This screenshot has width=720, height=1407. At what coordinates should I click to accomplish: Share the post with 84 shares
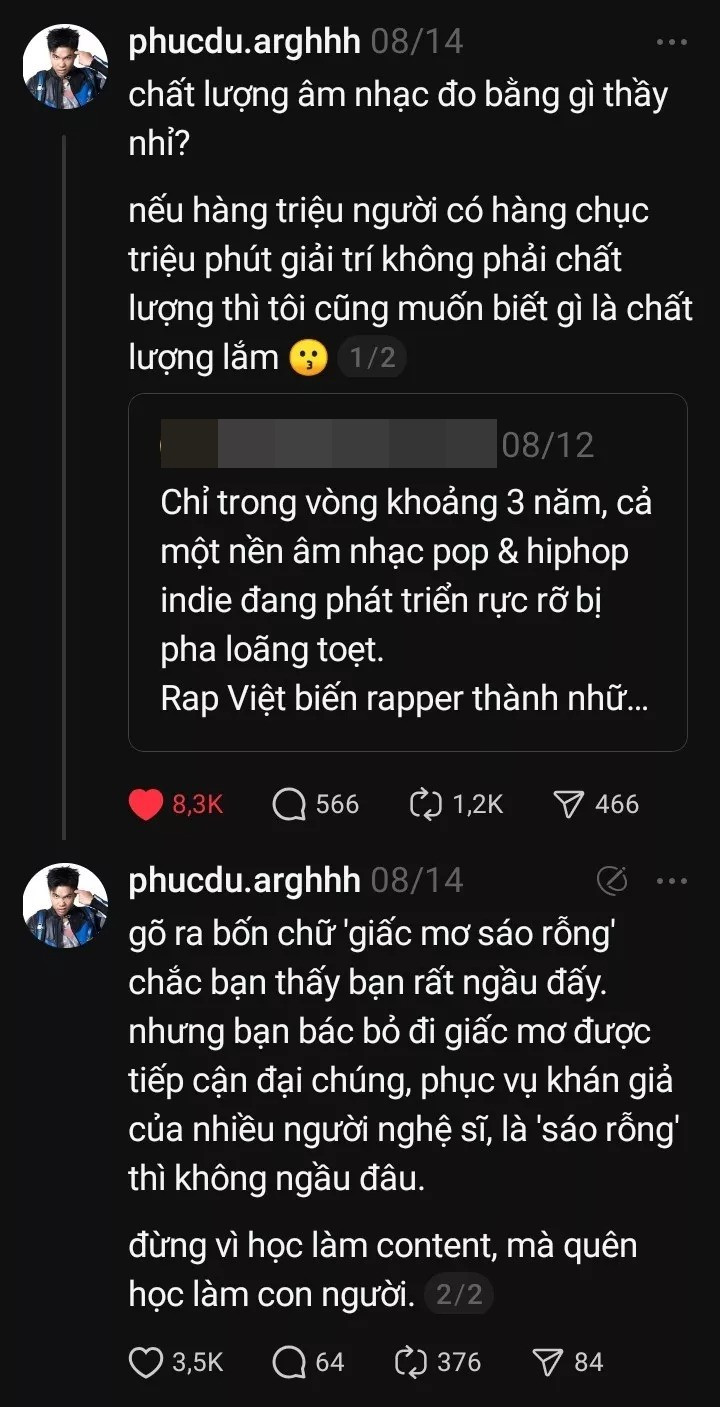click(547, 1361)
